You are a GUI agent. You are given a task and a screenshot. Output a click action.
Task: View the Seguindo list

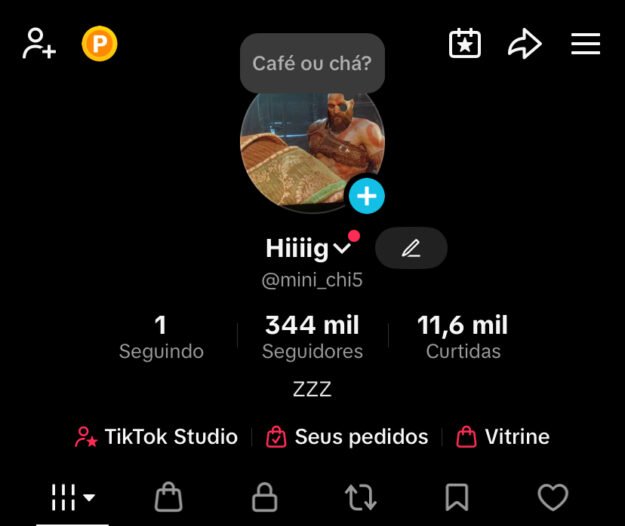[160, 337]
